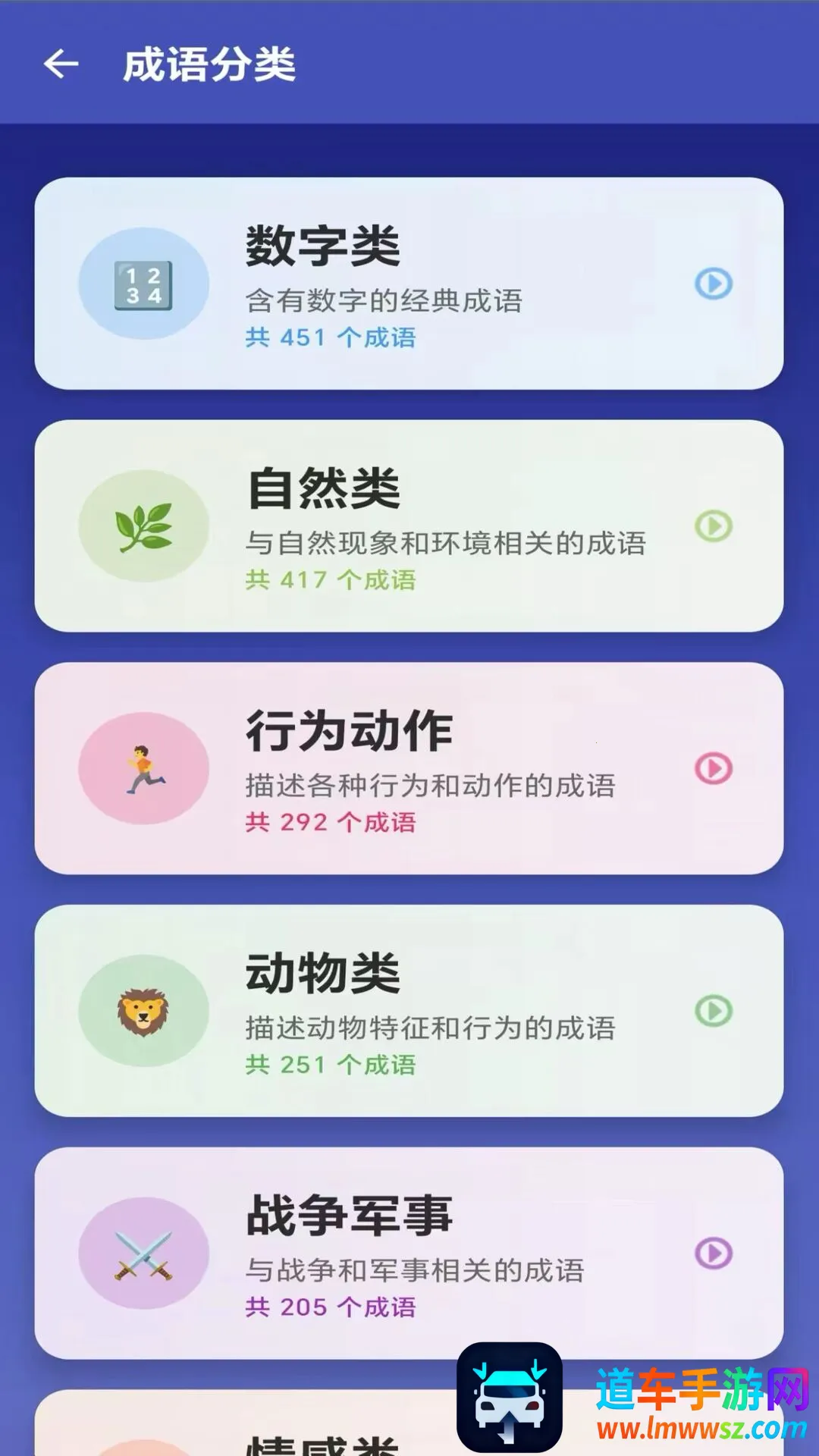Tap the purple play icon on 战争军事
The height and width of the screenshot is (1456, 819).
pos(713,1253)
